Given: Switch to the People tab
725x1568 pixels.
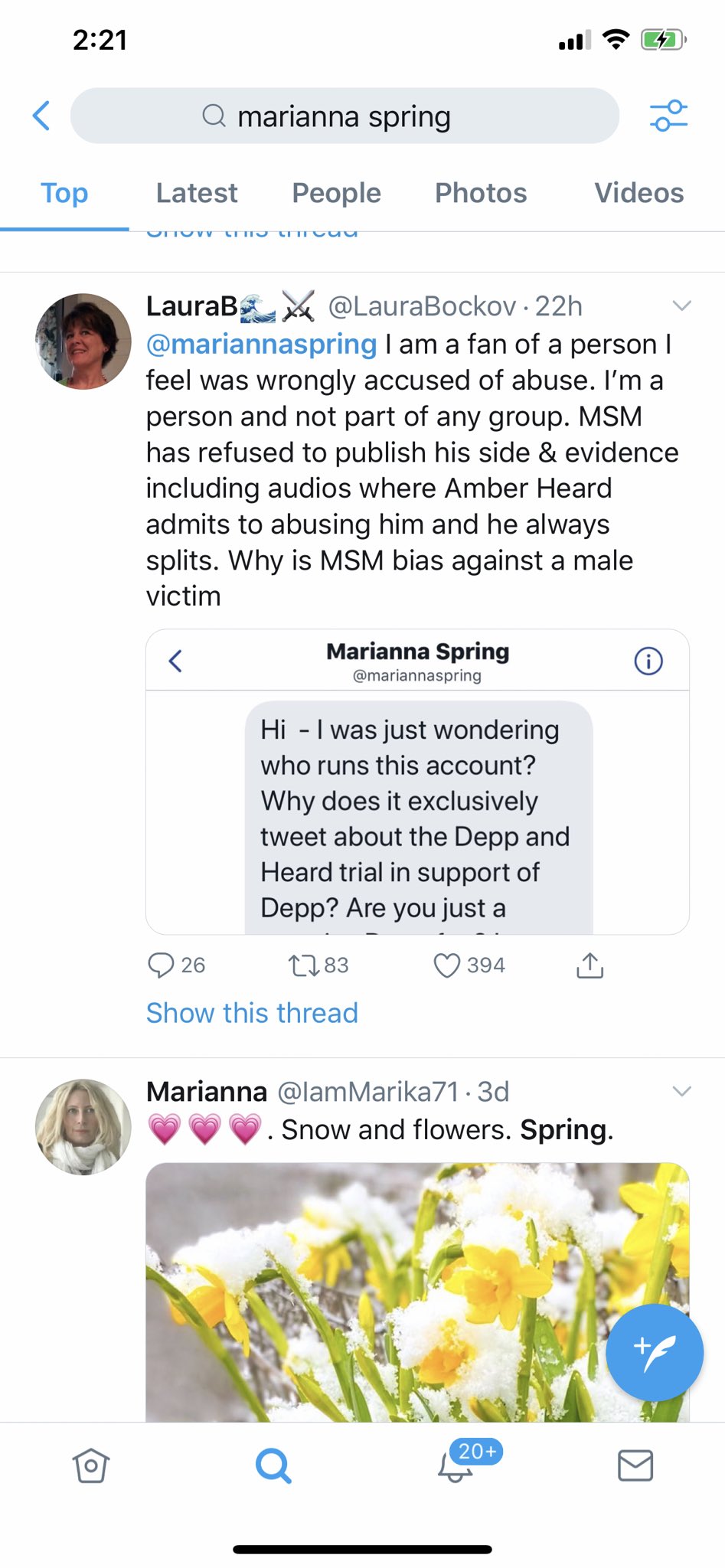Looking at the screenshot, I should [x=336, y=193].
